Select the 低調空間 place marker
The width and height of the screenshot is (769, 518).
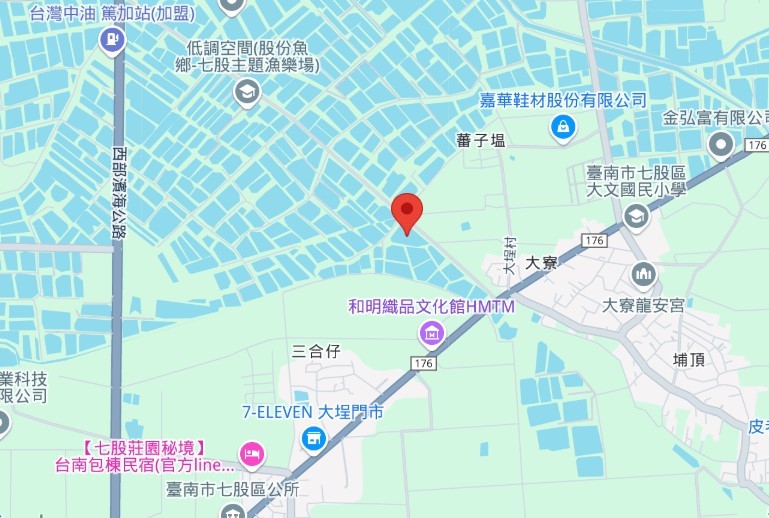tap(247, 93)
